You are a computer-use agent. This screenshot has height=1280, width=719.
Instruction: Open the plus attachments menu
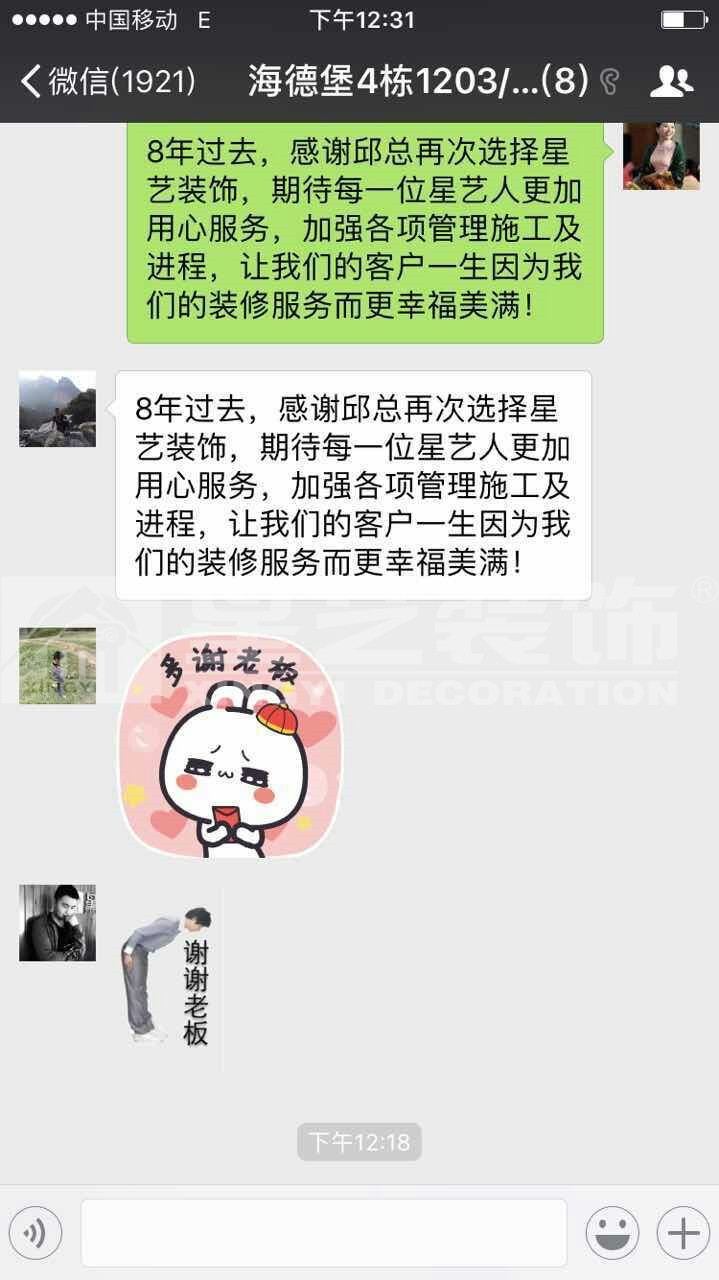[682, 1233]
